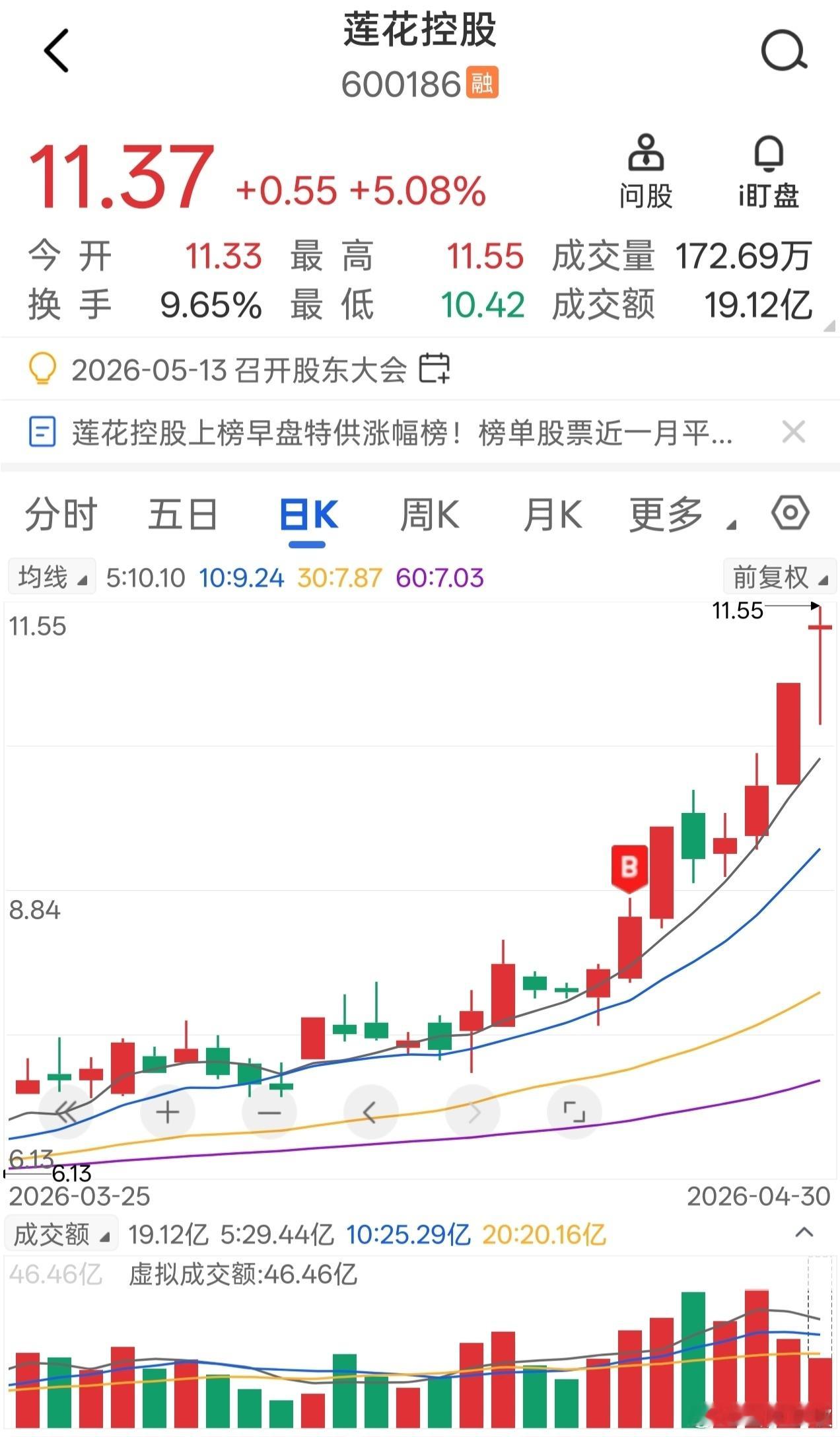
Task: Open the 均线 moving average selector
Action: point(51,576)
